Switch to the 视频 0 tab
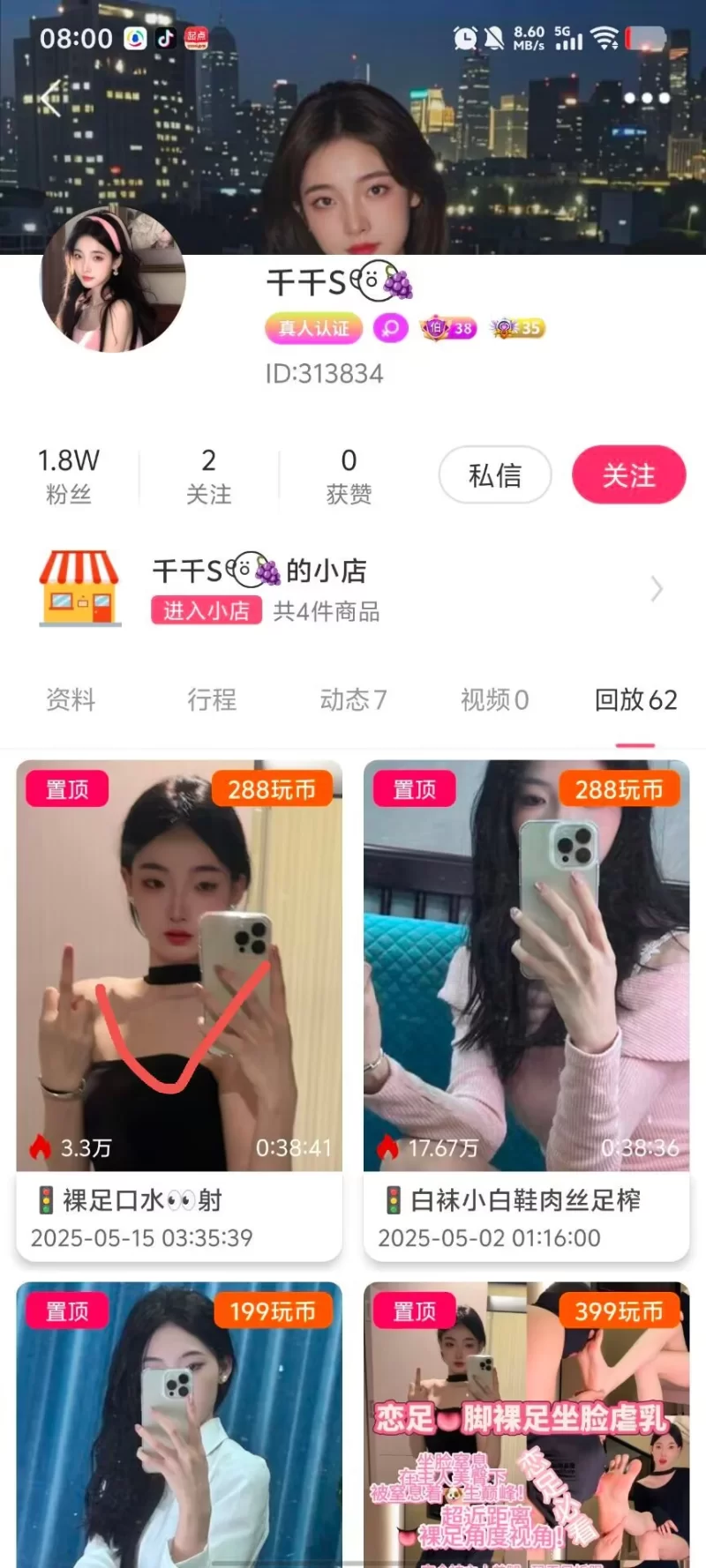This screenshot has width=706, height=1568. (494, 700)
